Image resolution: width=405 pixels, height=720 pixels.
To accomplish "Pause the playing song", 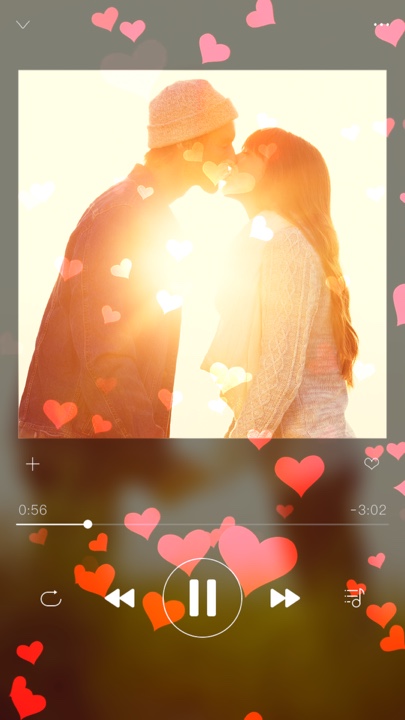I will [202, 597].
